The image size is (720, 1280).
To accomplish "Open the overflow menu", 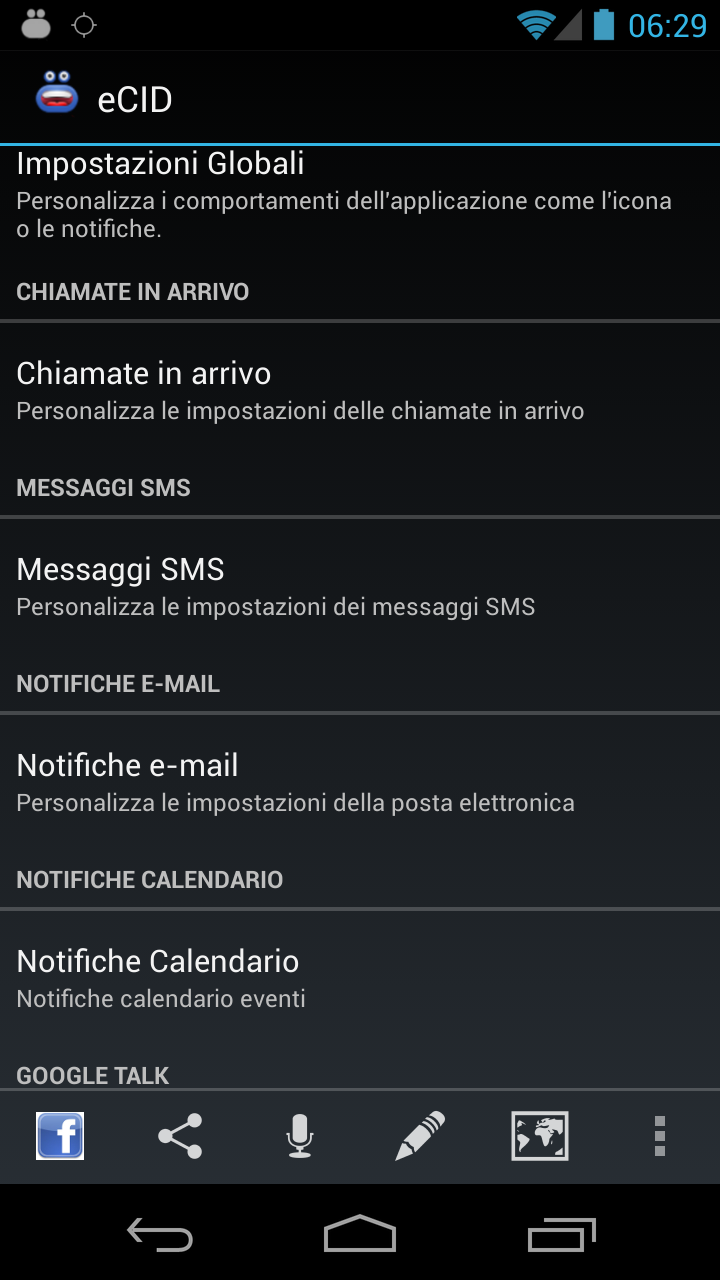I will pos(659,1136).
